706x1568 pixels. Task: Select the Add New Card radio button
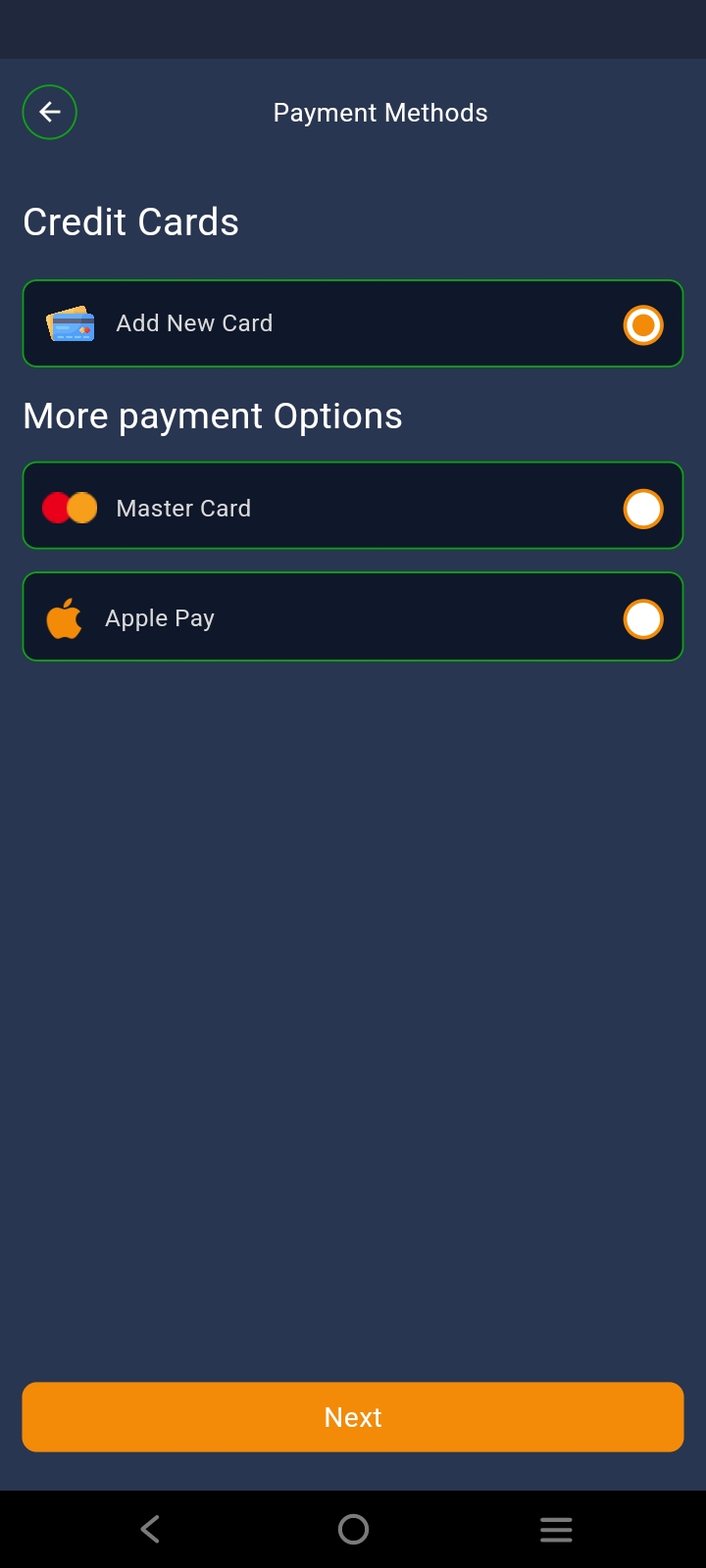(x=643, y=324)
